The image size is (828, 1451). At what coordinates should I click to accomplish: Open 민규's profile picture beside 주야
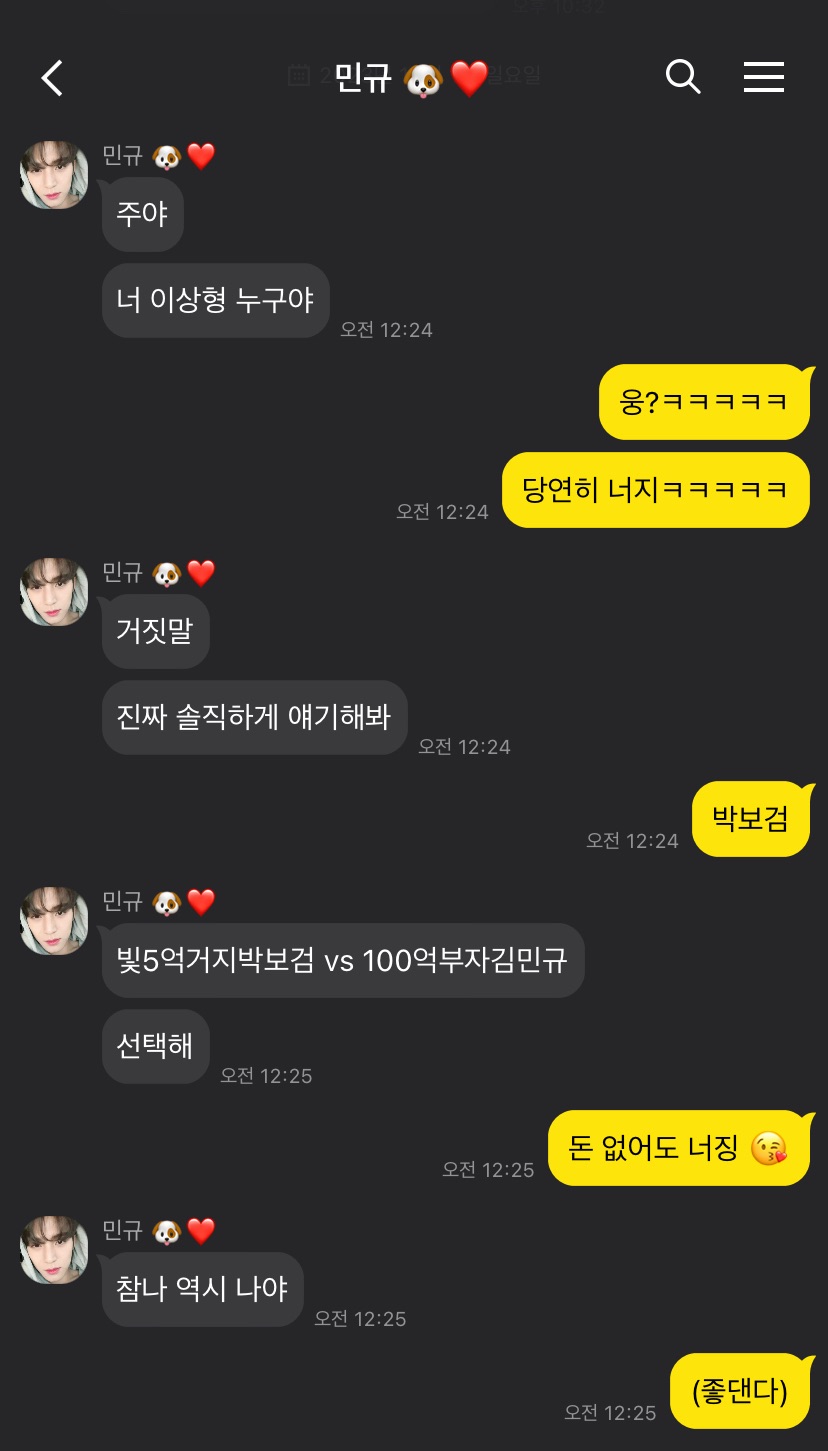54,175
